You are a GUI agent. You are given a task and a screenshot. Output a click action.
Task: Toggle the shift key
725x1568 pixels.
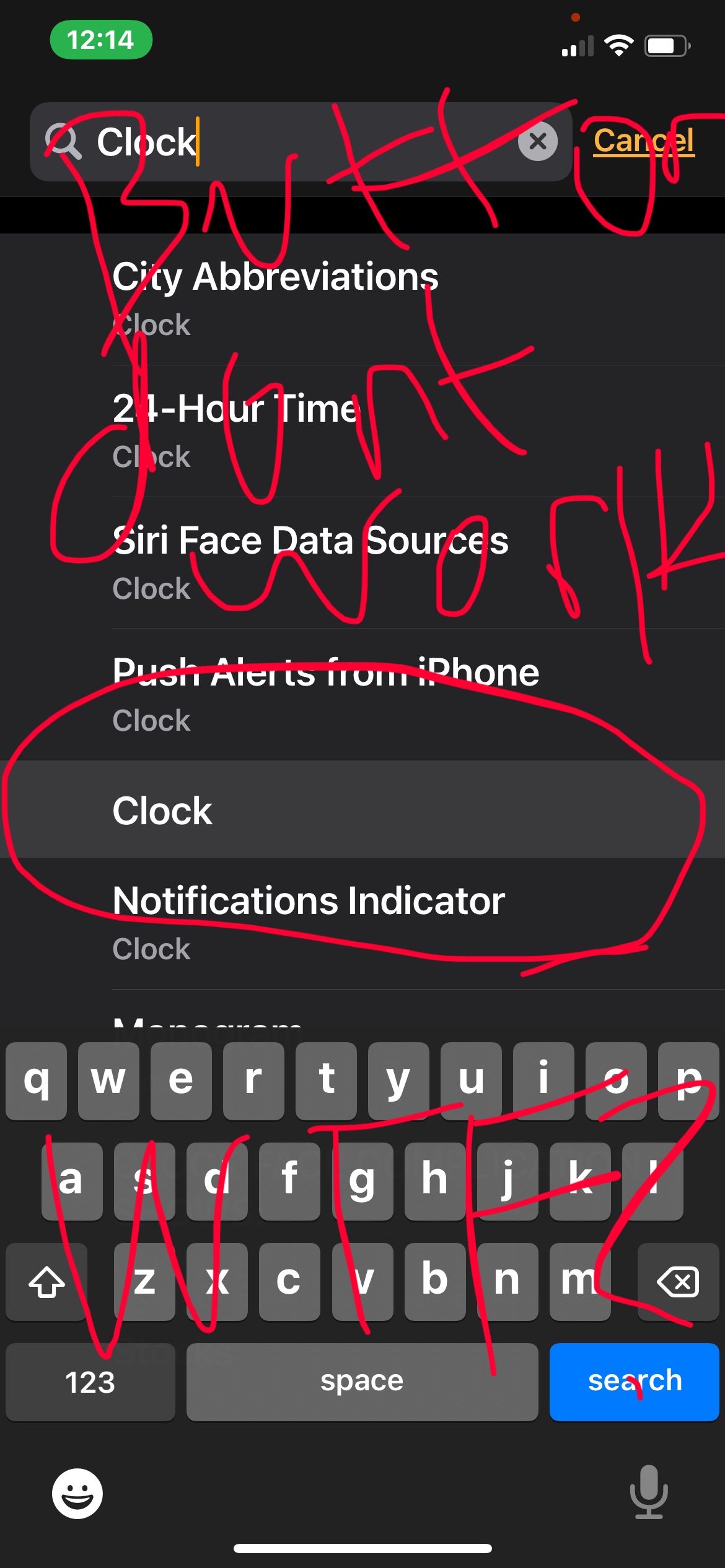pyautogui.click(x=46, y=1281)
